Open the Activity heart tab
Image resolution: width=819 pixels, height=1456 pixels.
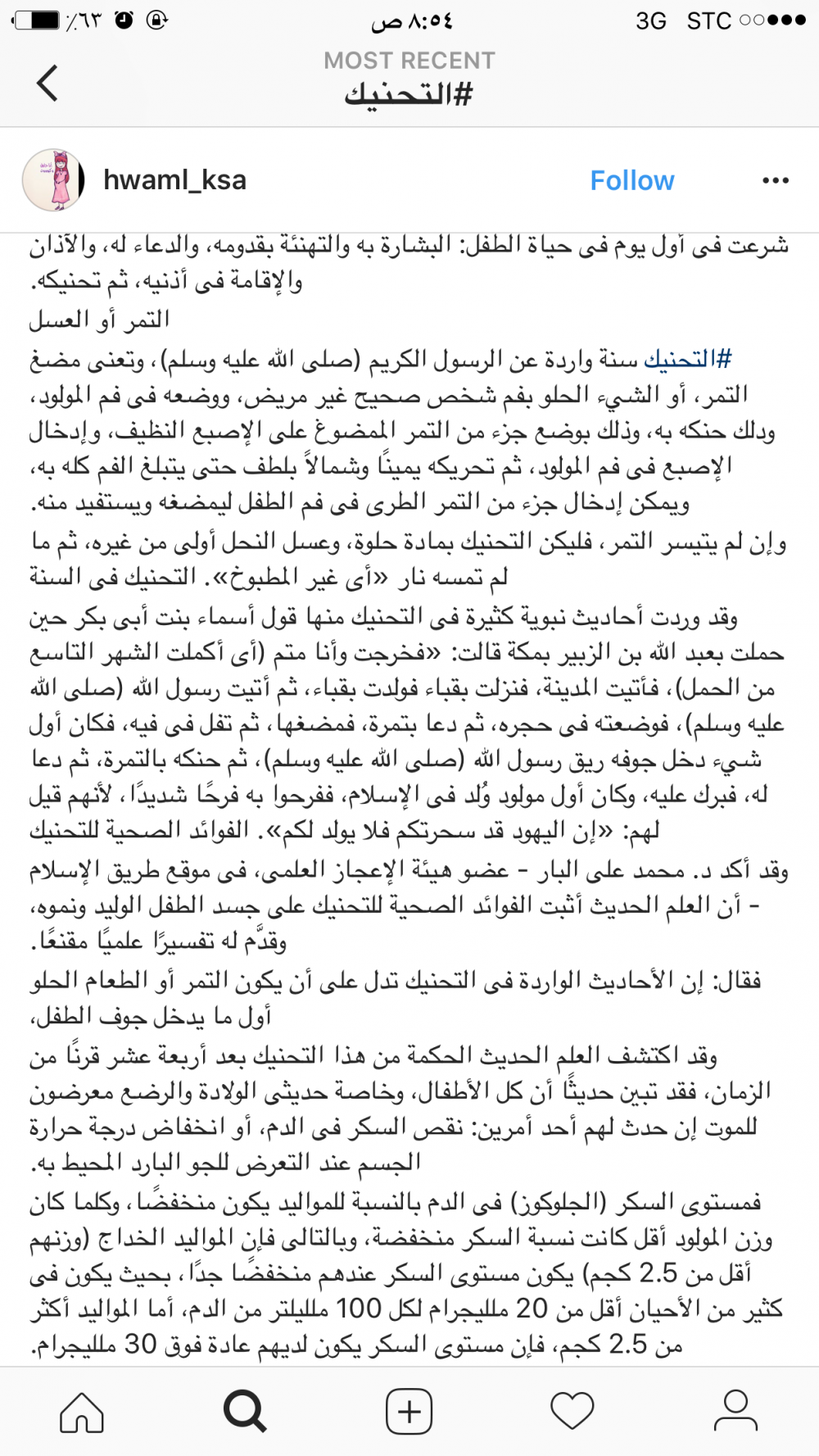pyautogui.click(x=572, y=1412)
